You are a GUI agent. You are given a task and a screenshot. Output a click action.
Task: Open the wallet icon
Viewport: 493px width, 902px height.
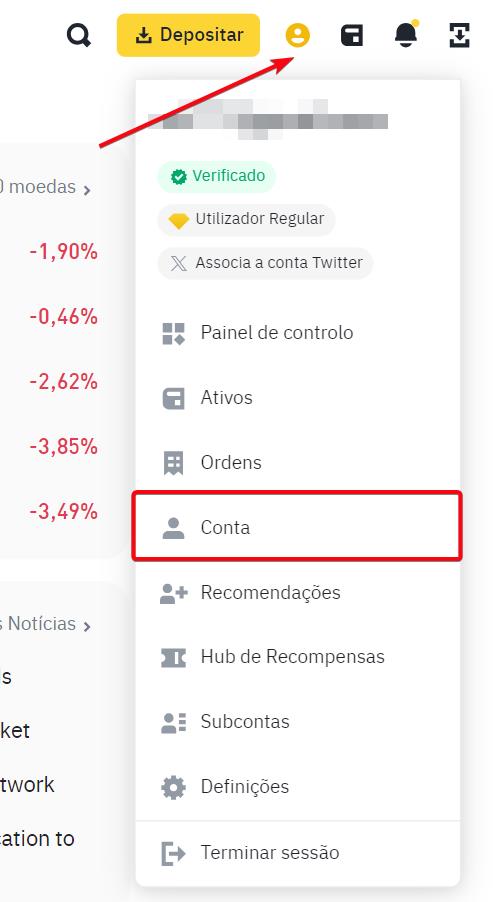pyautogui.click(x=351, y=35)
